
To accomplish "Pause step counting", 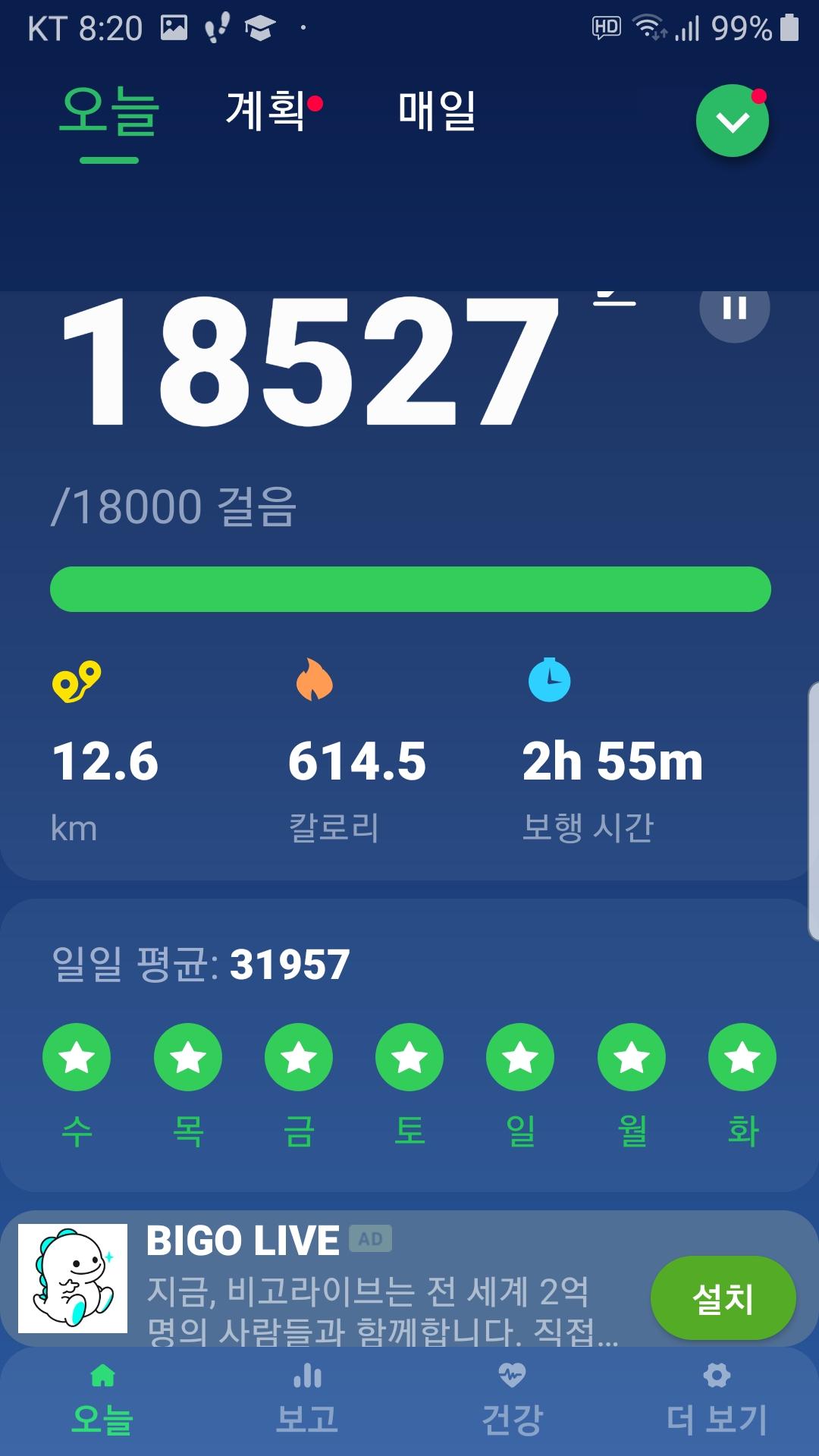I will [x=734, y=308].
